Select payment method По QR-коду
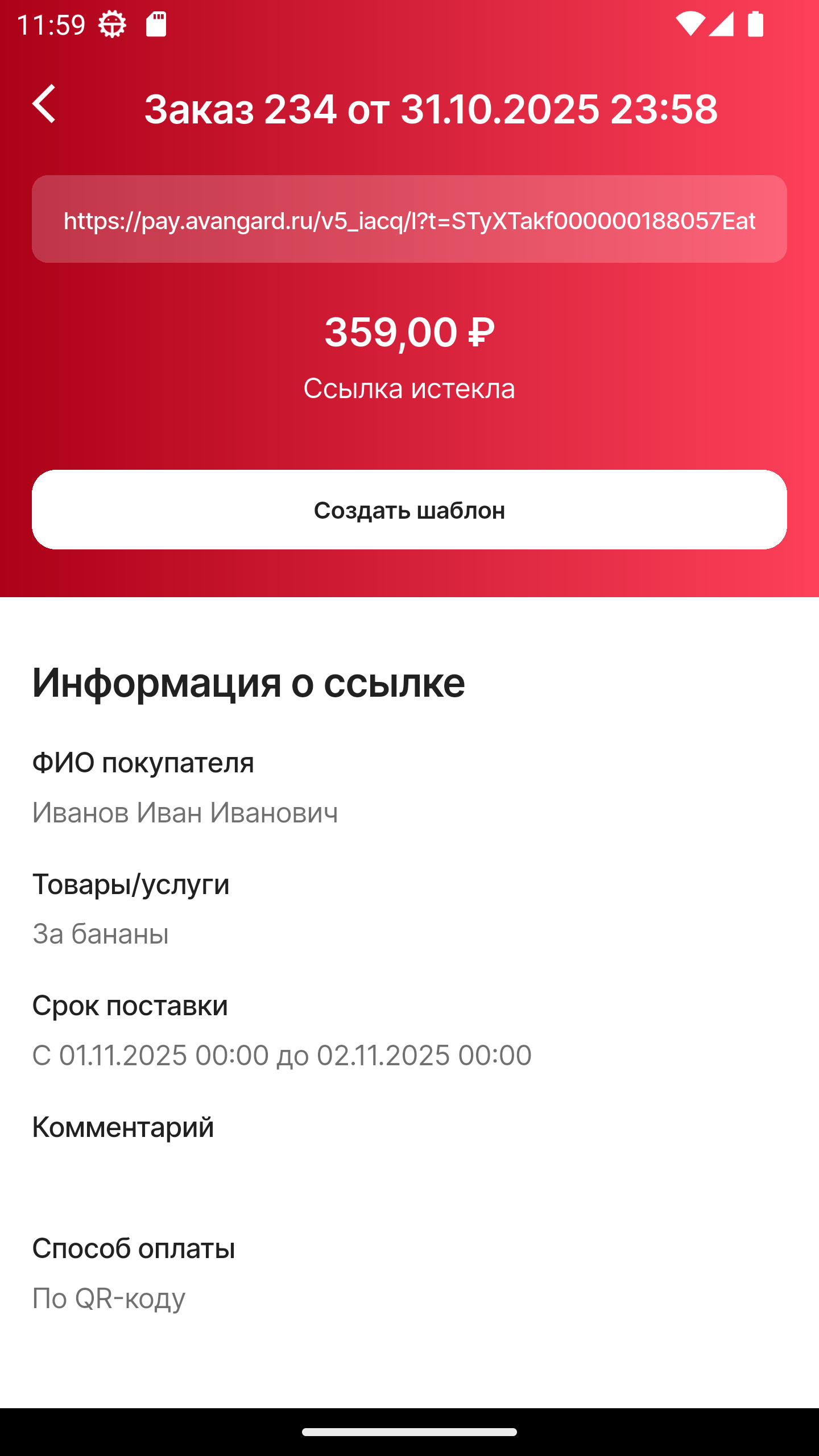 point(108,1298)
